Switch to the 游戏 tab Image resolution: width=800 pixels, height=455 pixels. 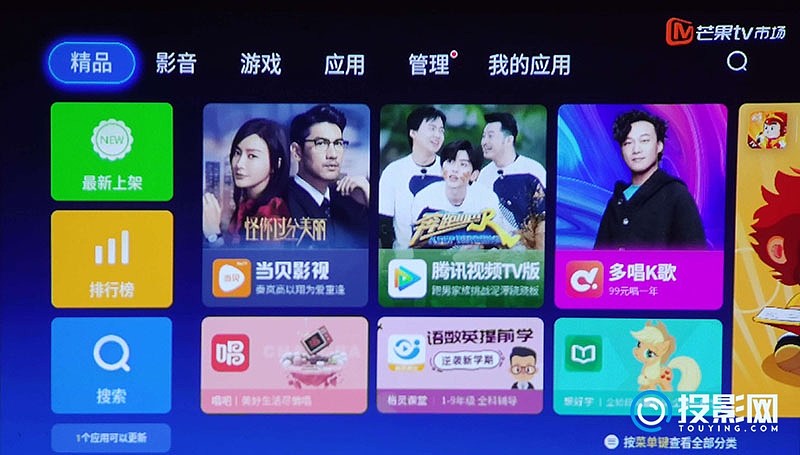coord(260,65)
